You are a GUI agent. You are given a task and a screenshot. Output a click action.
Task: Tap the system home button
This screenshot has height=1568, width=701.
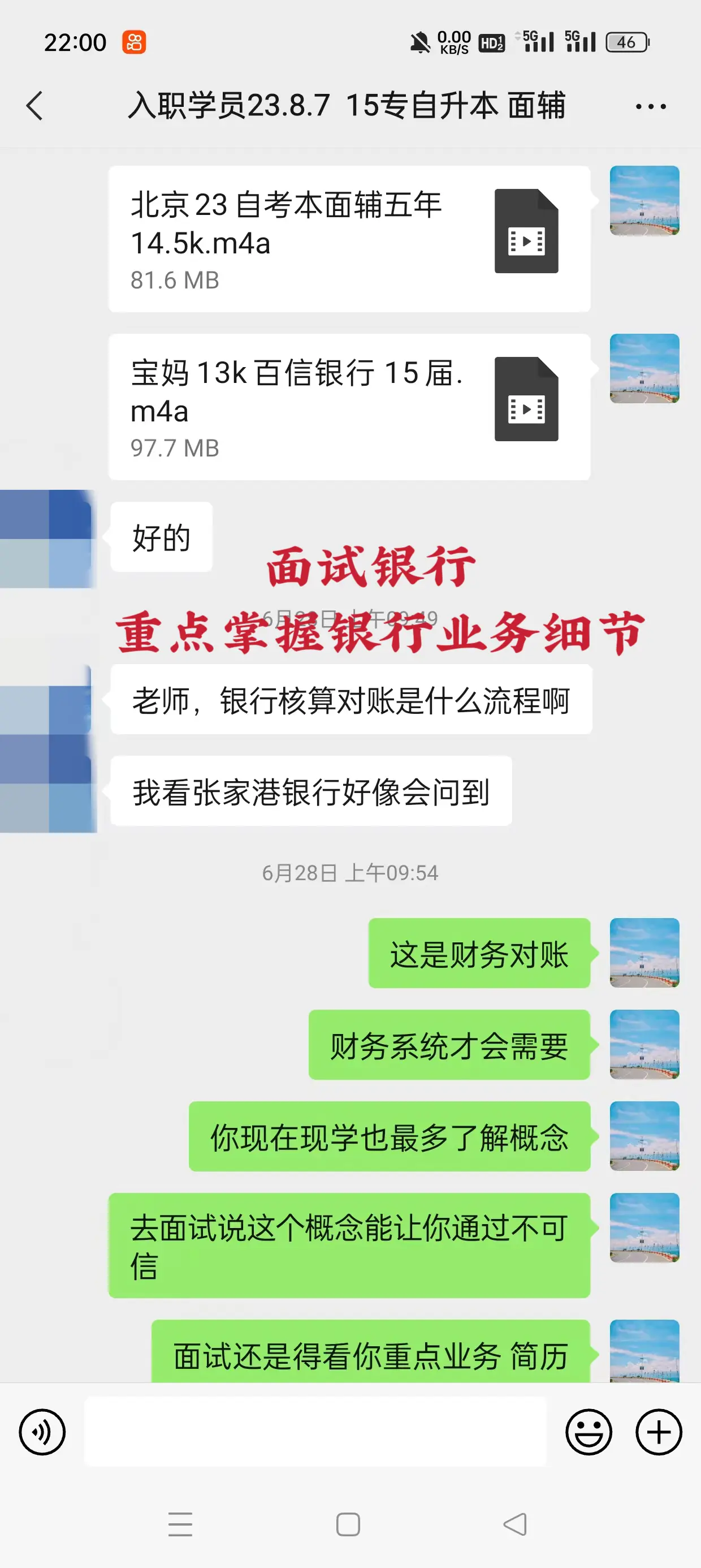tap(348, 1524)
